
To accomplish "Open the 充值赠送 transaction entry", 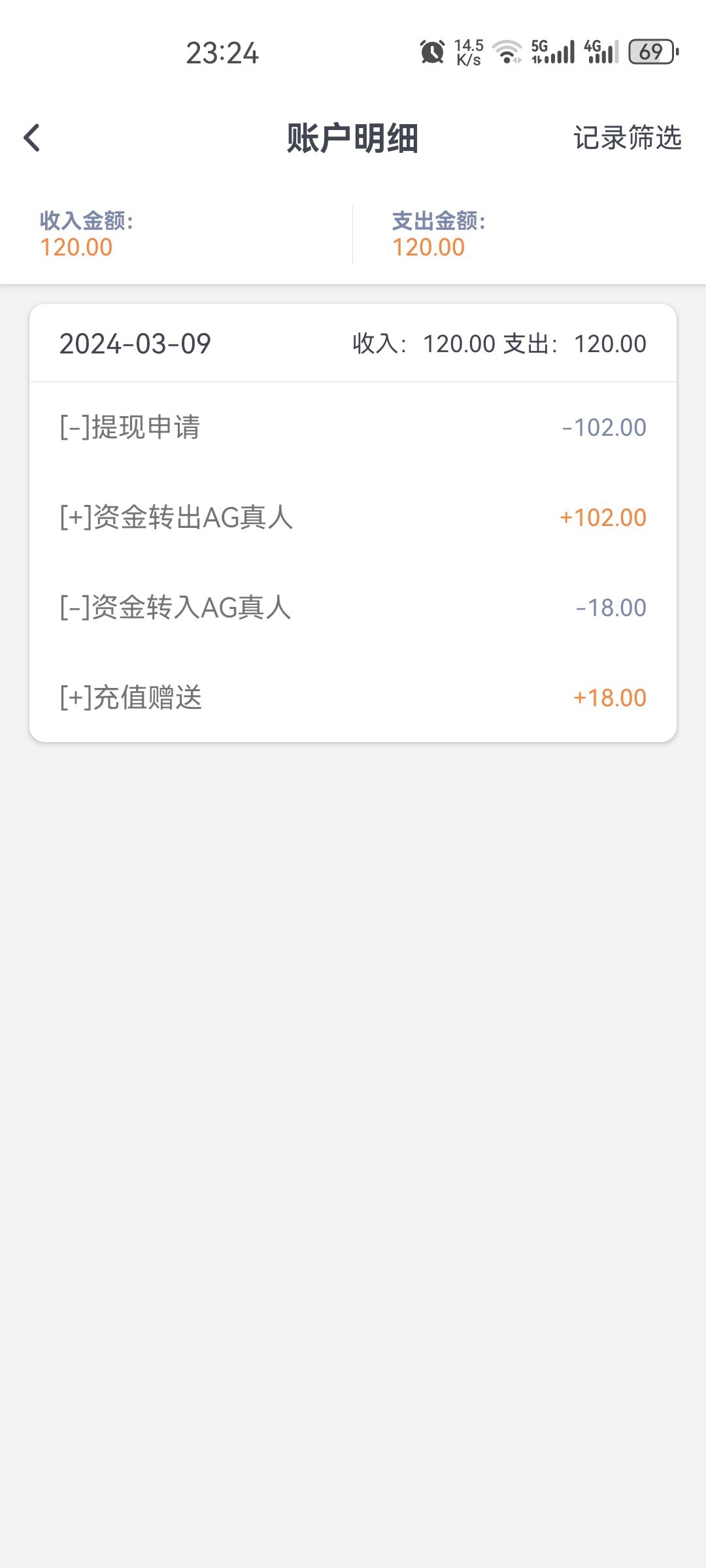I will click(353, 698).
